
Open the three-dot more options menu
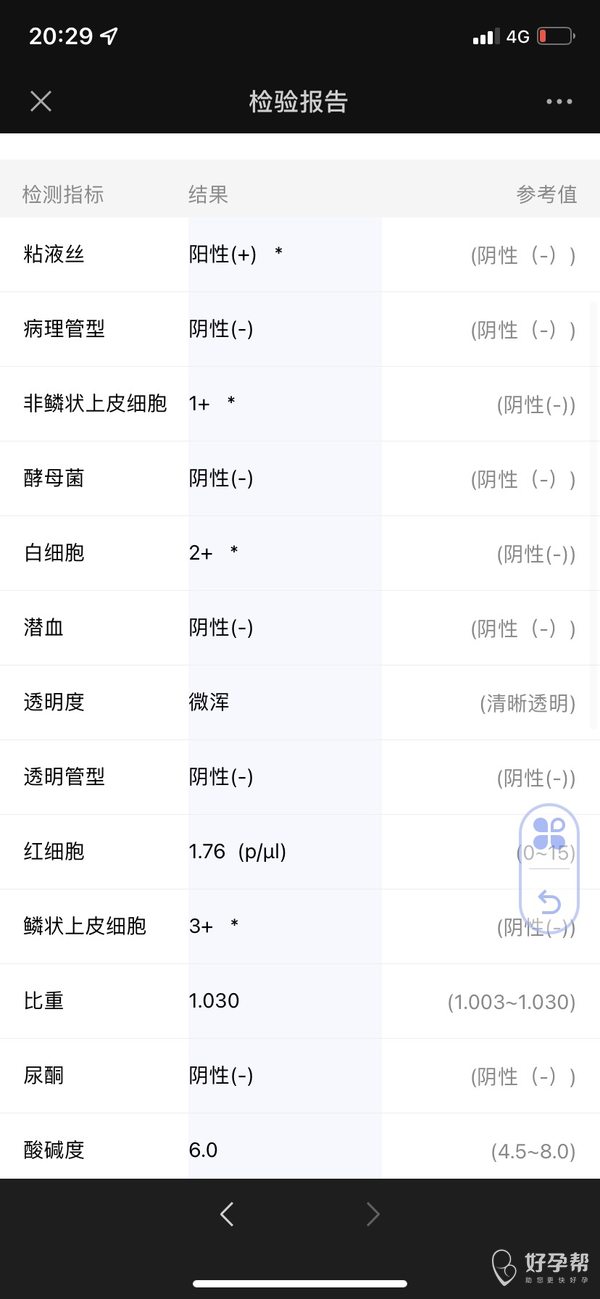point(559,102)
